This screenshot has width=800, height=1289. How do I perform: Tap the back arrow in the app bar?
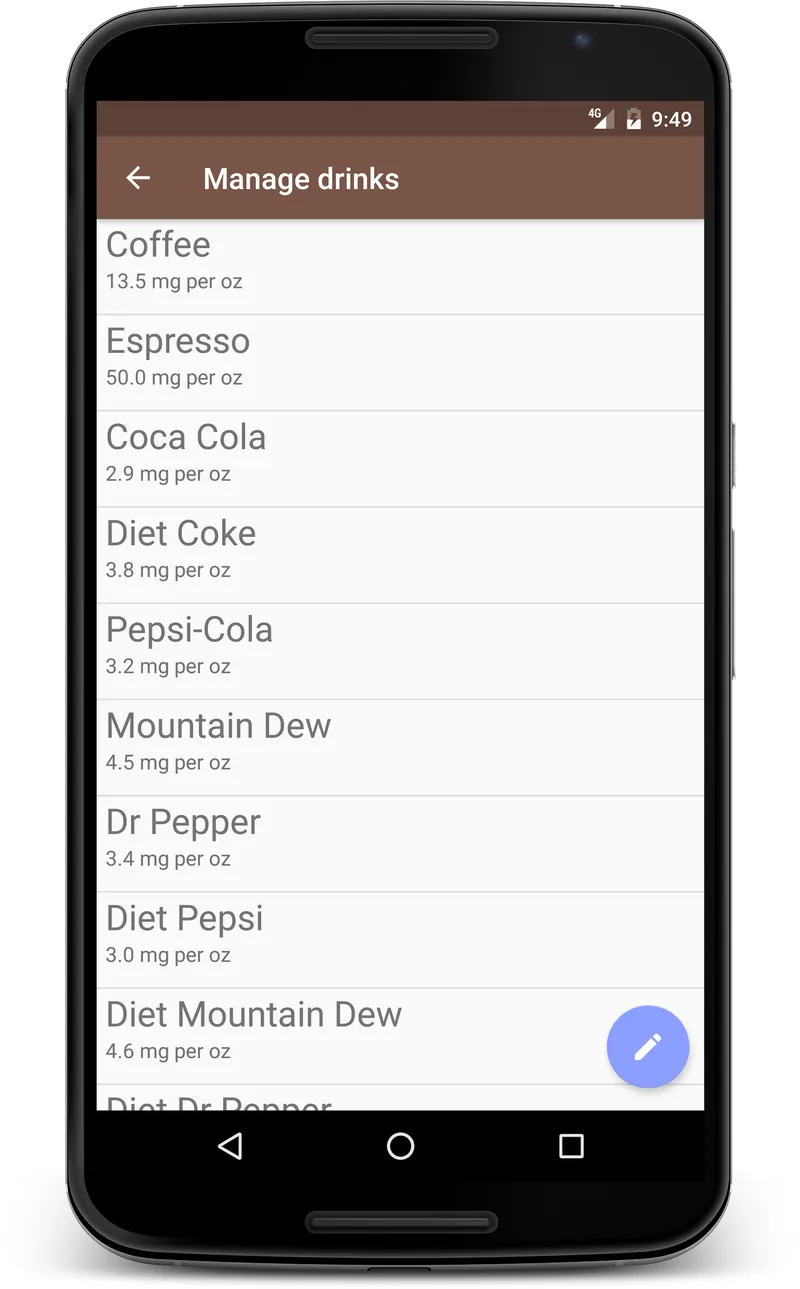(138, 178)
